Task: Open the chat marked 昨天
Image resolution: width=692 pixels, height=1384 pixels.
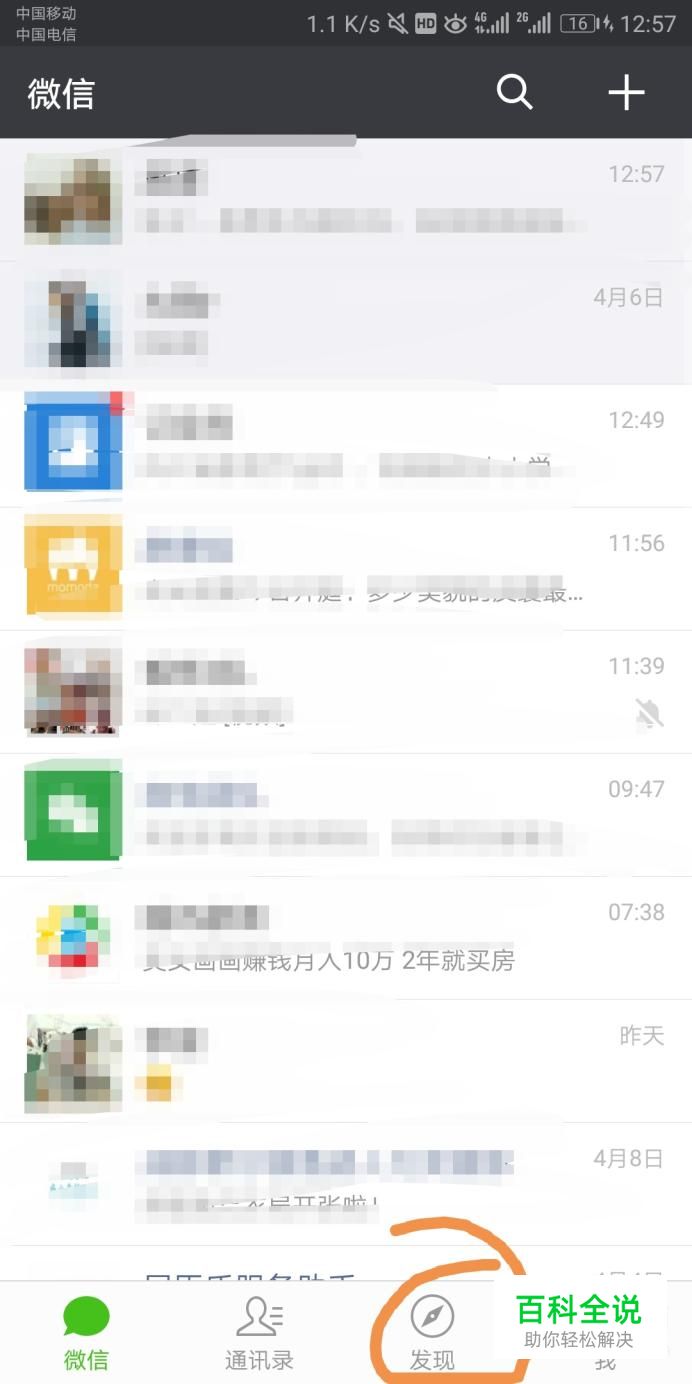Action: click(346, 1061)
